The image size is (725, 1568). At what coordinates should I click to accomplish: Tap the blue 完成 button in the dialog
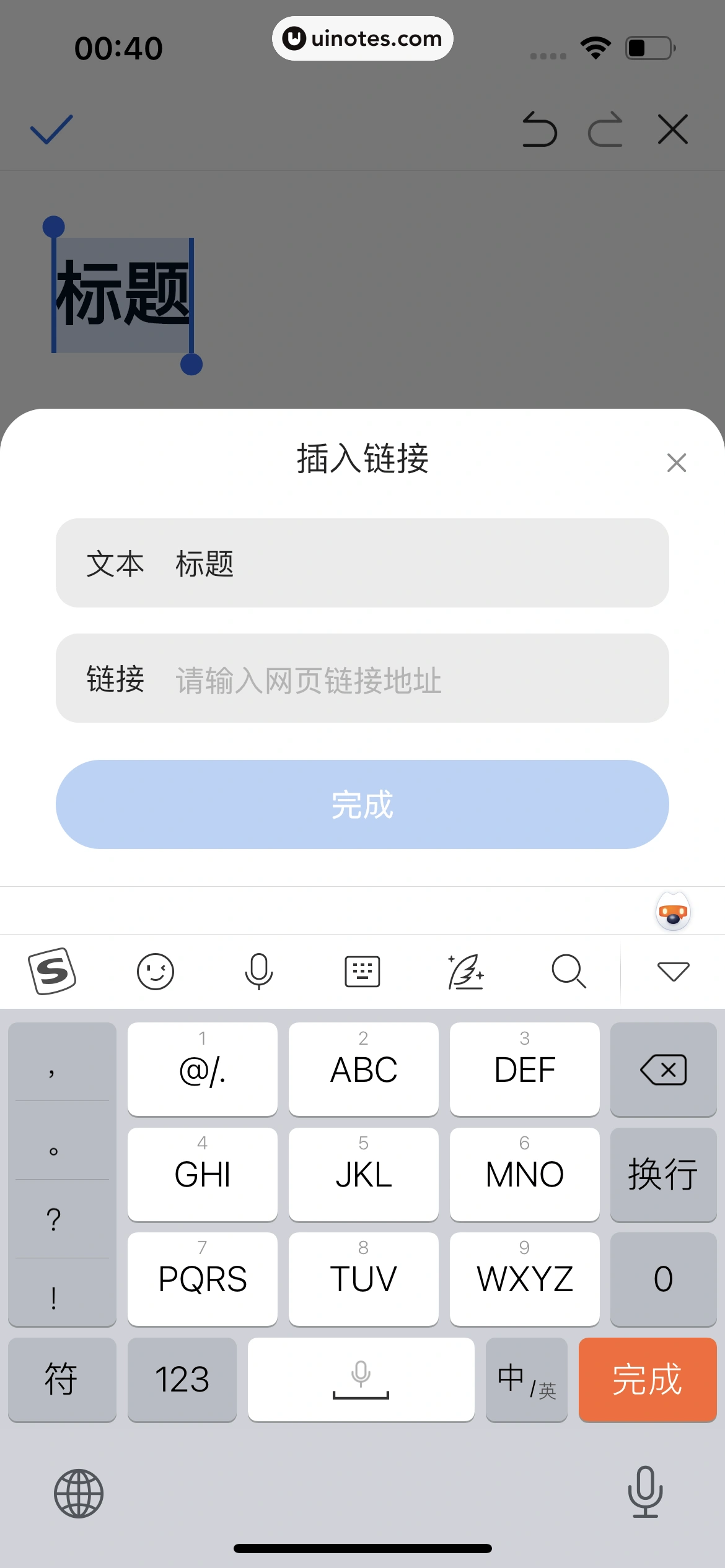click(362, 804)
